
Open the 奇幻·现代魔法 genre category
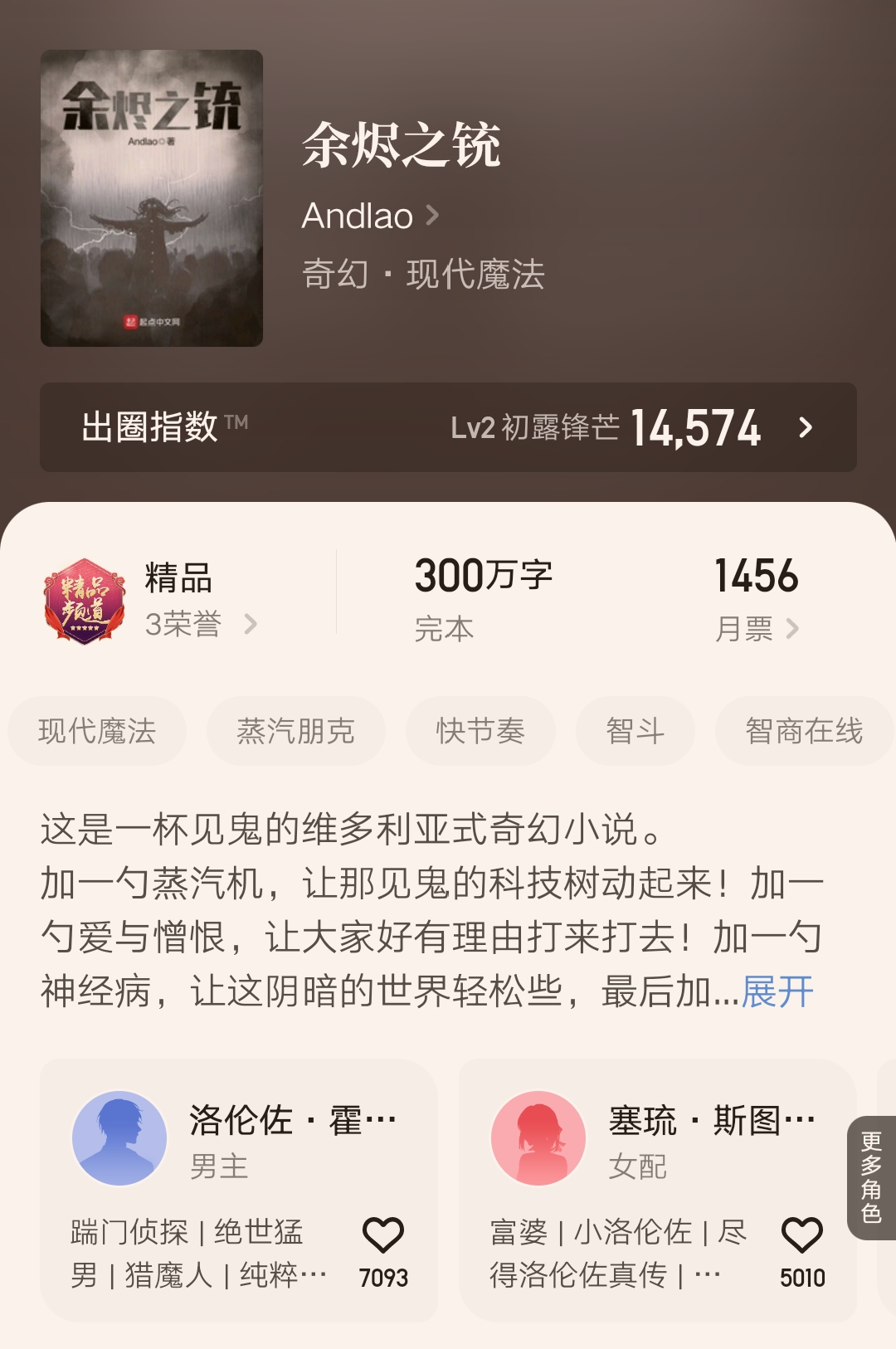pos(424,275)
